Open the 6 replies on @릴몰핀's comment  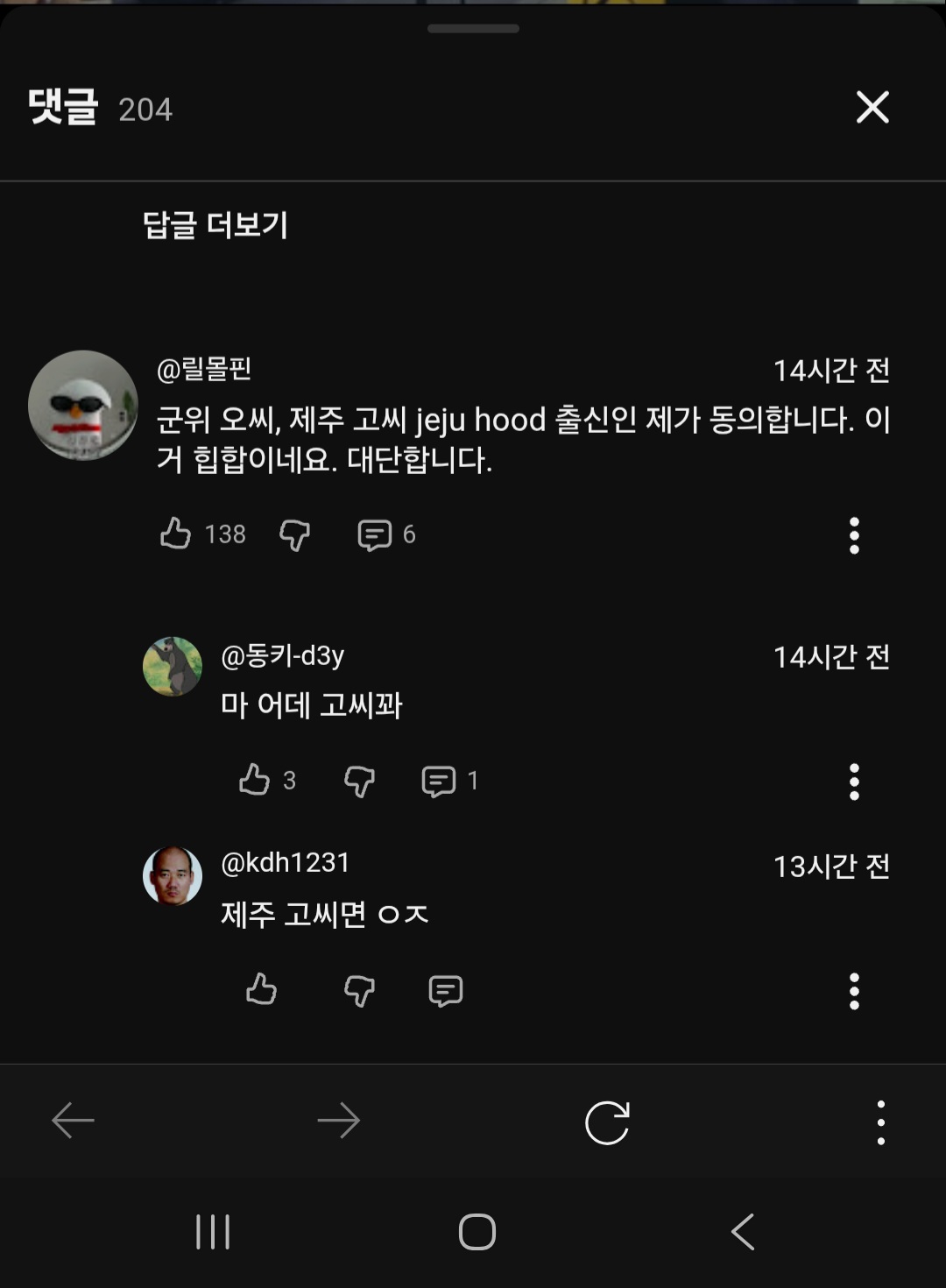pos(376,534)
